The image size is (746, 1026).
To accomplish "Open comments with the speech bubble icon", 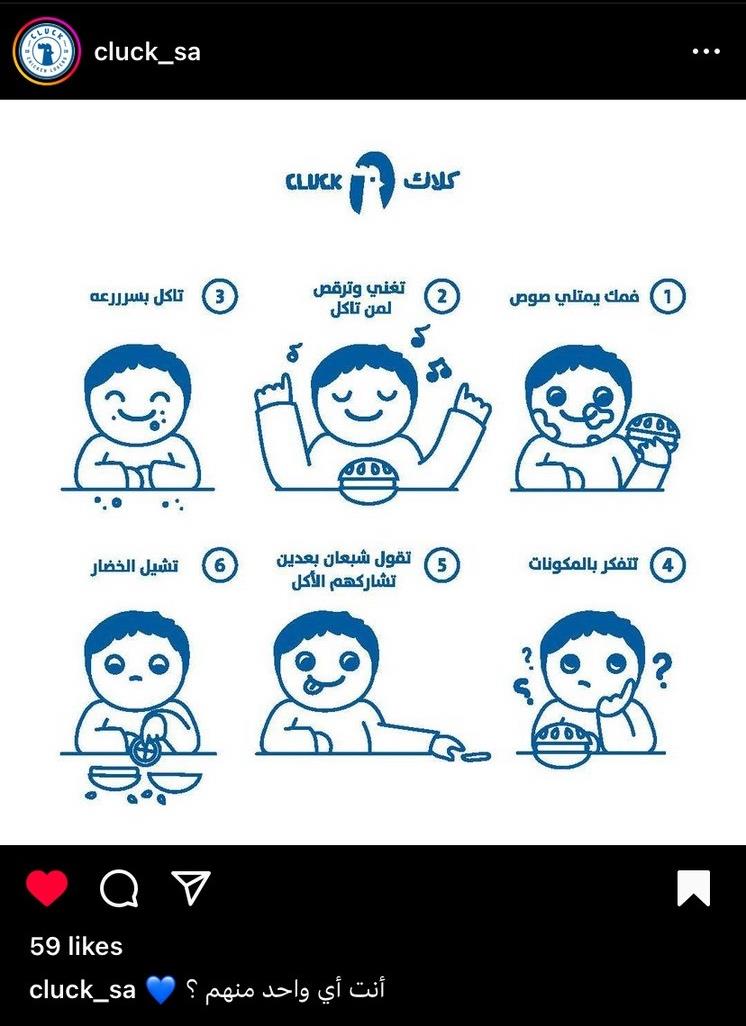I will (119, 889).
